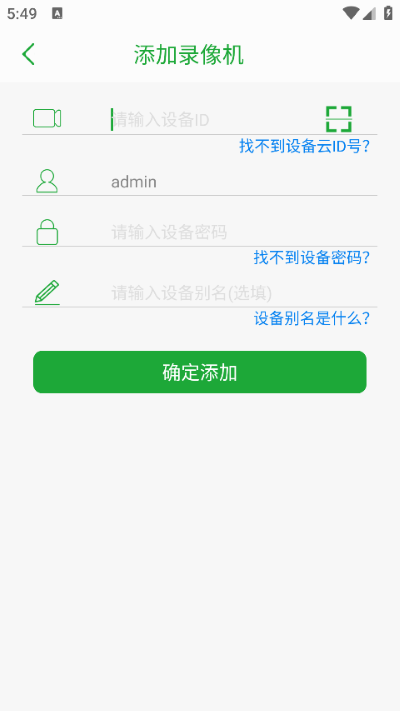Open the '找不到设备密码?' help link
Viewport: 400px width, 711px height.
pos(312,258)
